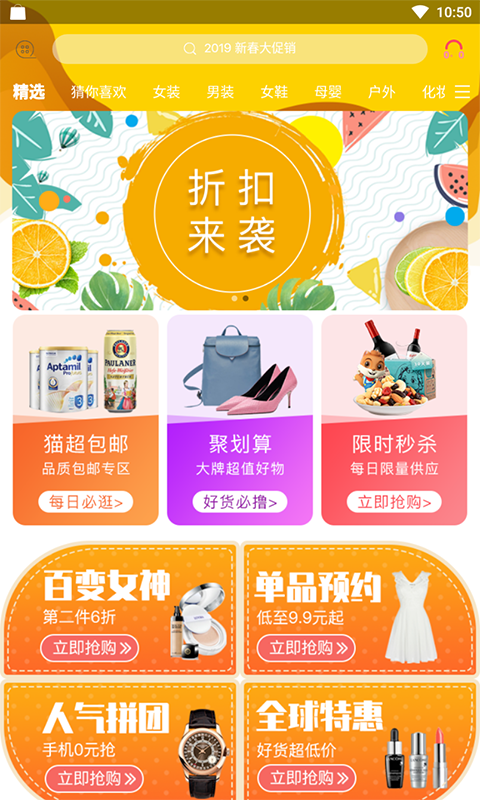Select the 男装 tab
This screenshot has width=480, height=800.
[x=220, y=92]
